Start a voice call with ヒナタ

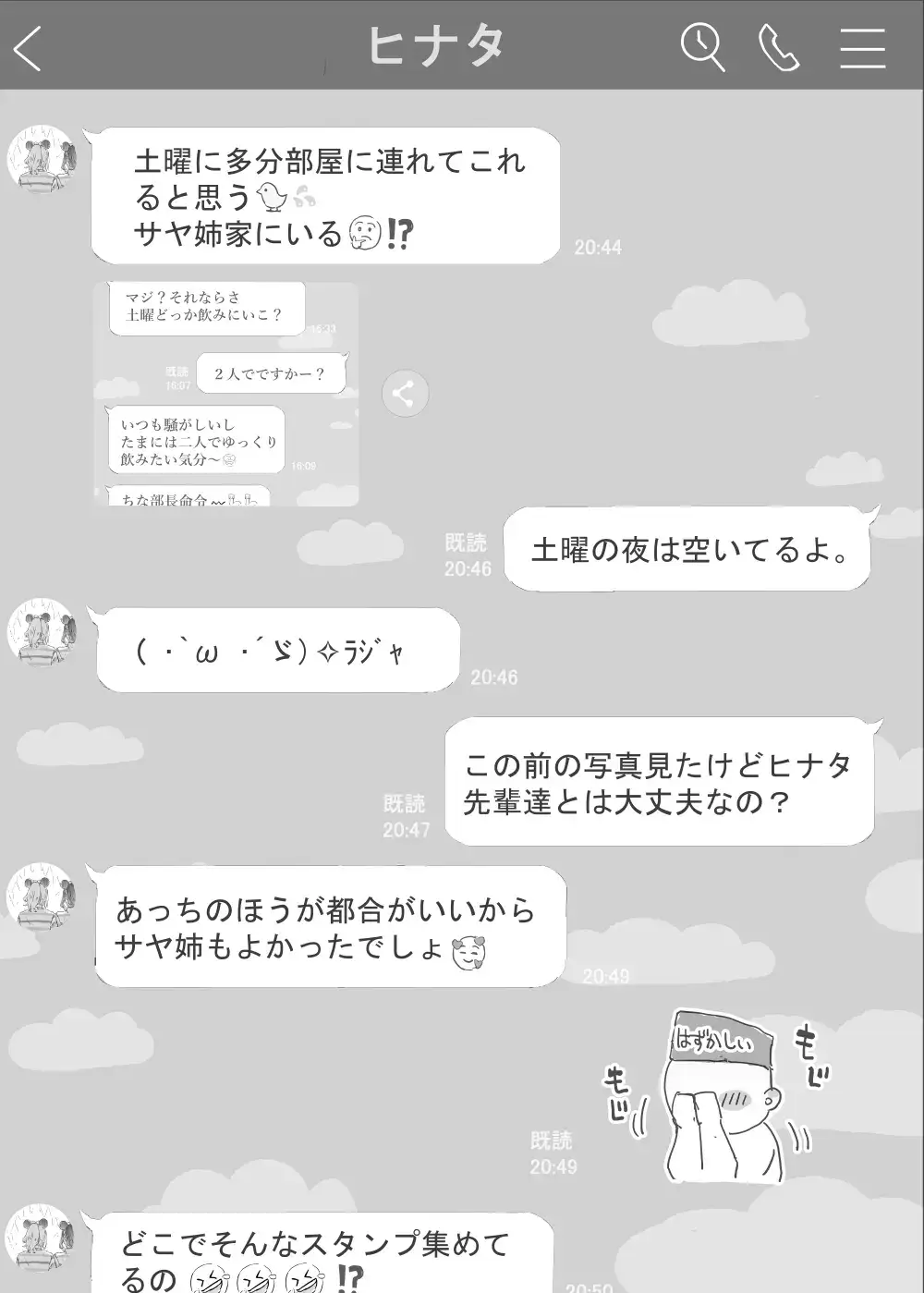(778, 47)
